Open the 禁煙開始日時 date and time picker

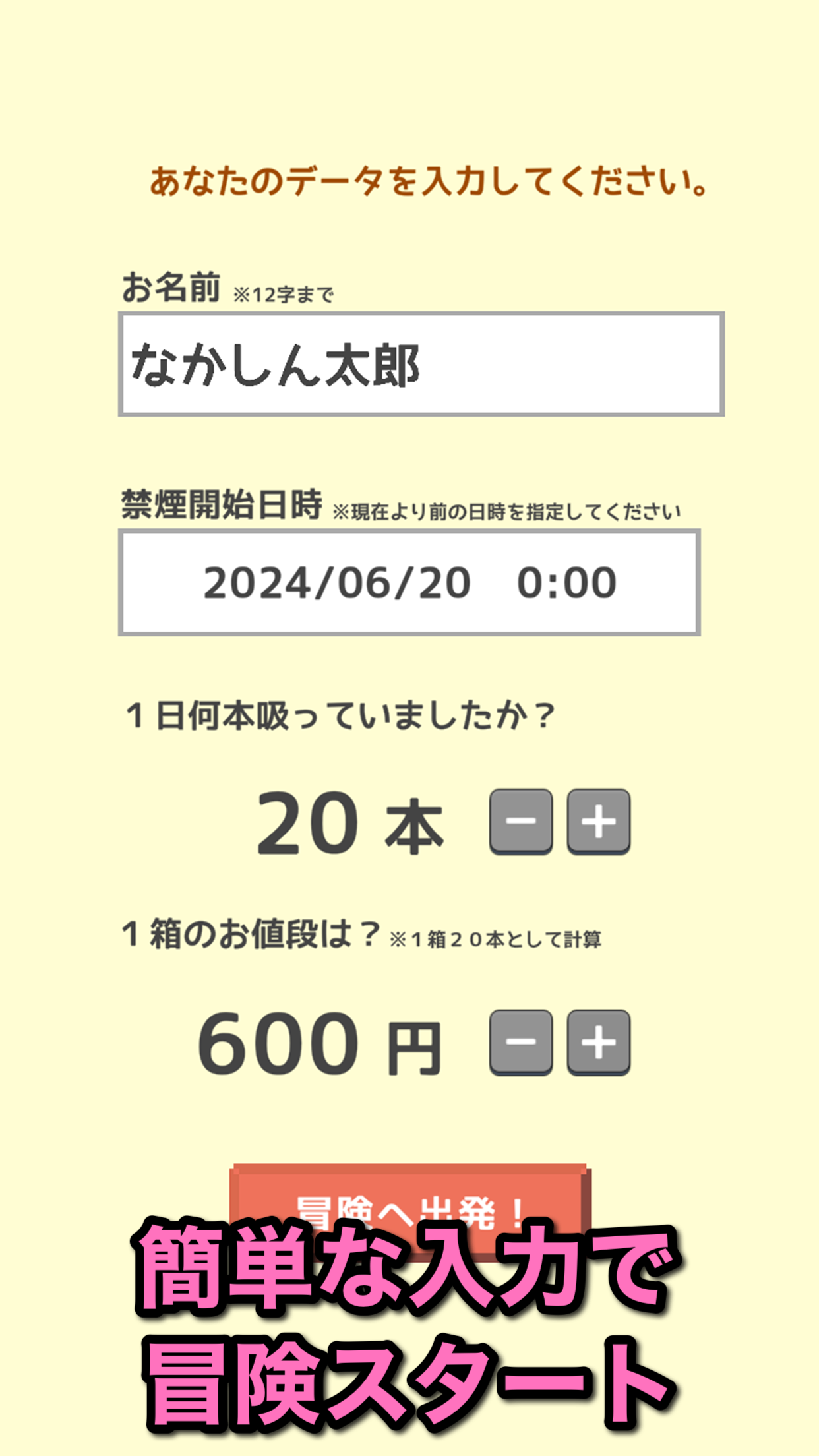pyautogui.click(x=409, y=582)
